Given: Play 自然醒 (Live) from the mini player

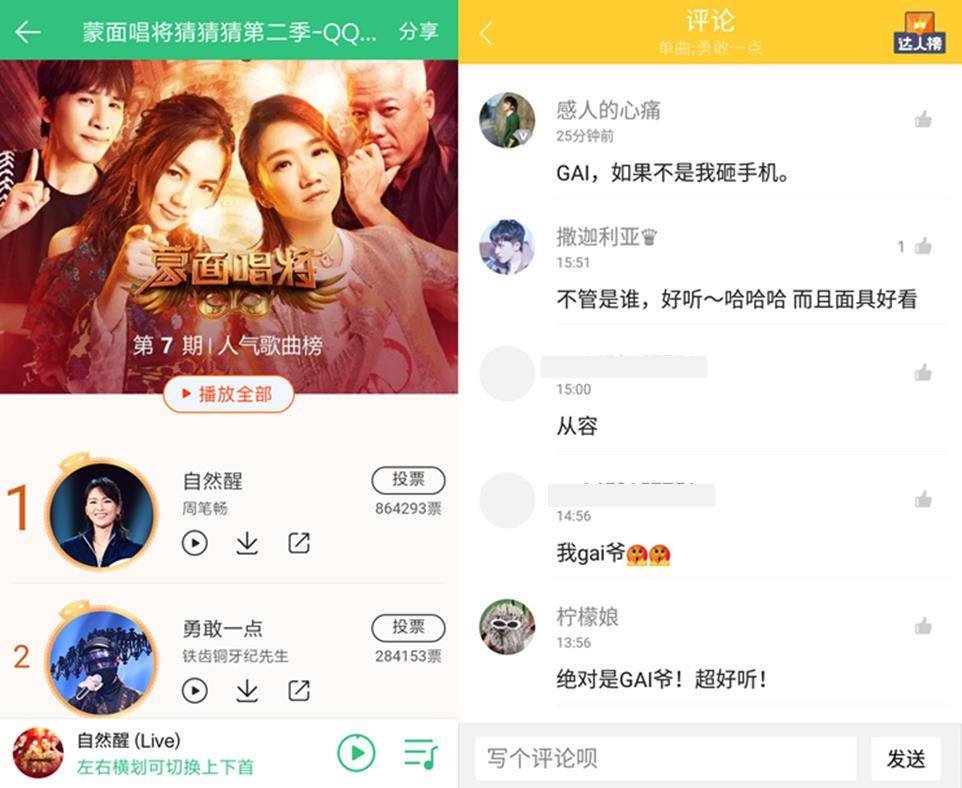Looking at the screenshot, I should pos(356,753).
